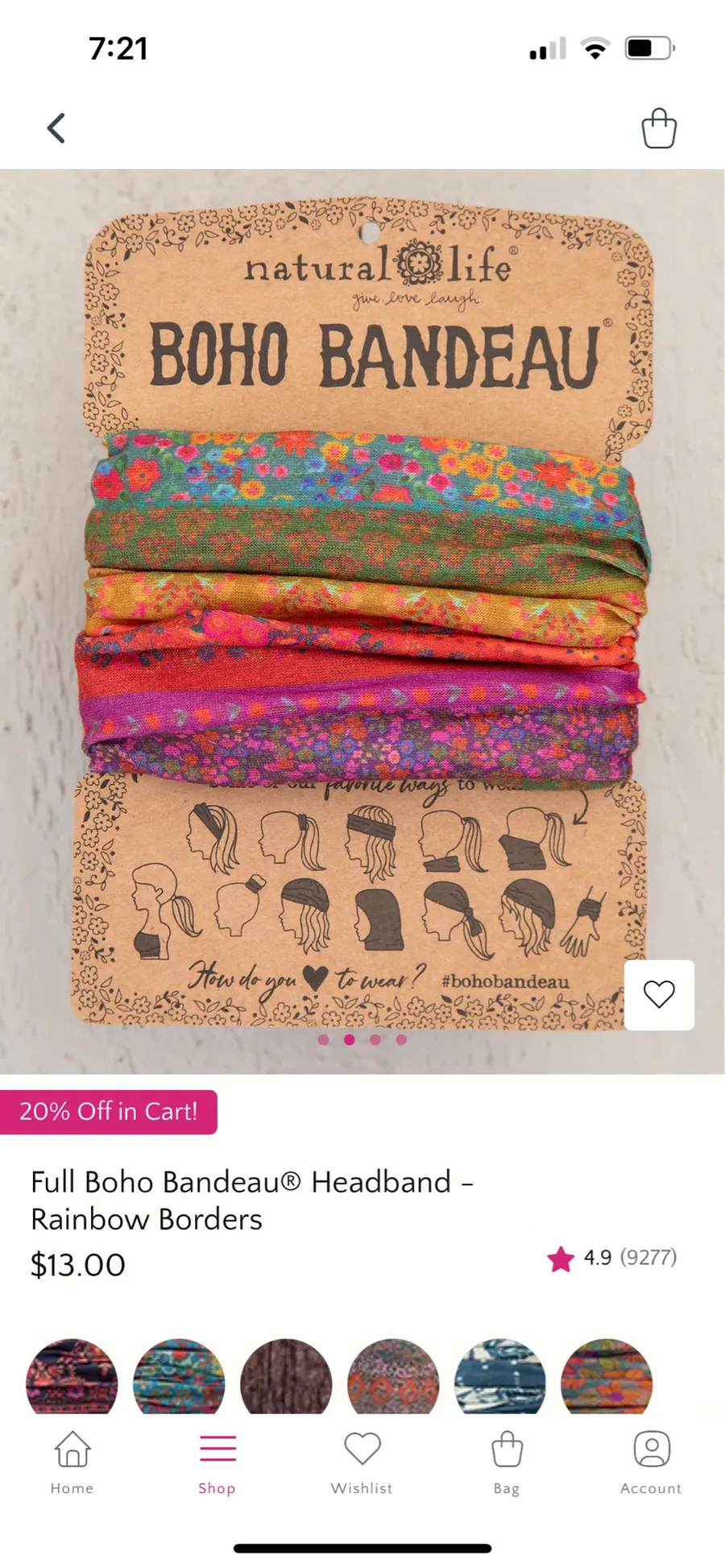Go back to the previous page
The image size is (725, 1568).
[x=56, y=128]
